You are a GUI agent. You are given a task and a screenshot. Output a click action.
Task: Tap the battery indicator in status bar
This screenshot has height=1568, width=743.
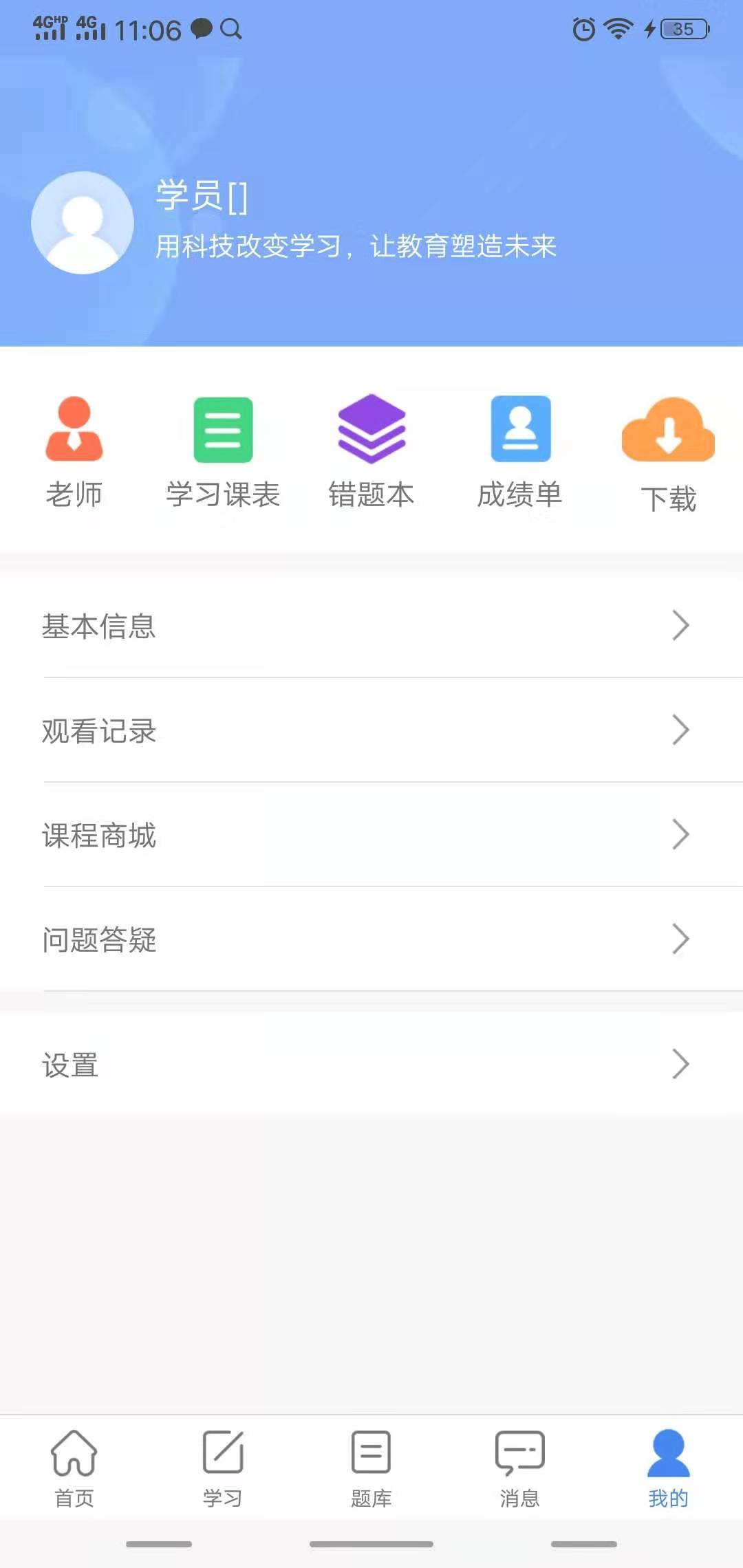click(681, 28)
